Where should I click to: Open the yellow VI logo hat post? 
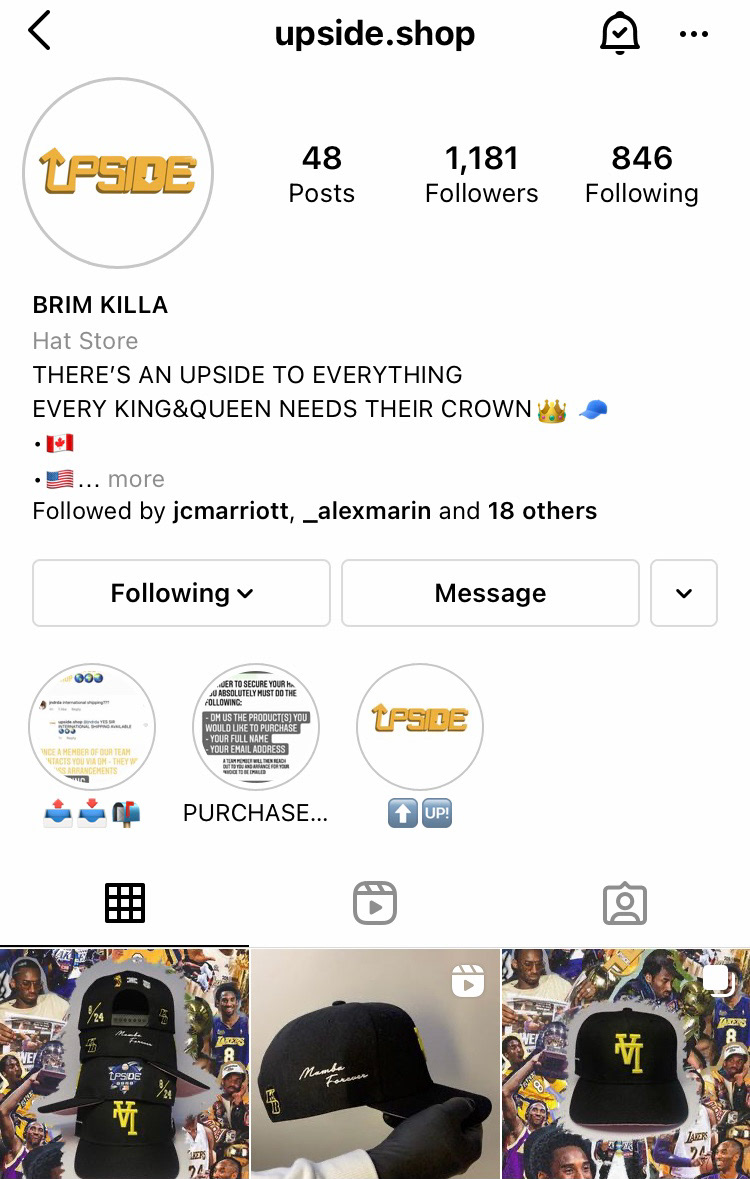626,1064
